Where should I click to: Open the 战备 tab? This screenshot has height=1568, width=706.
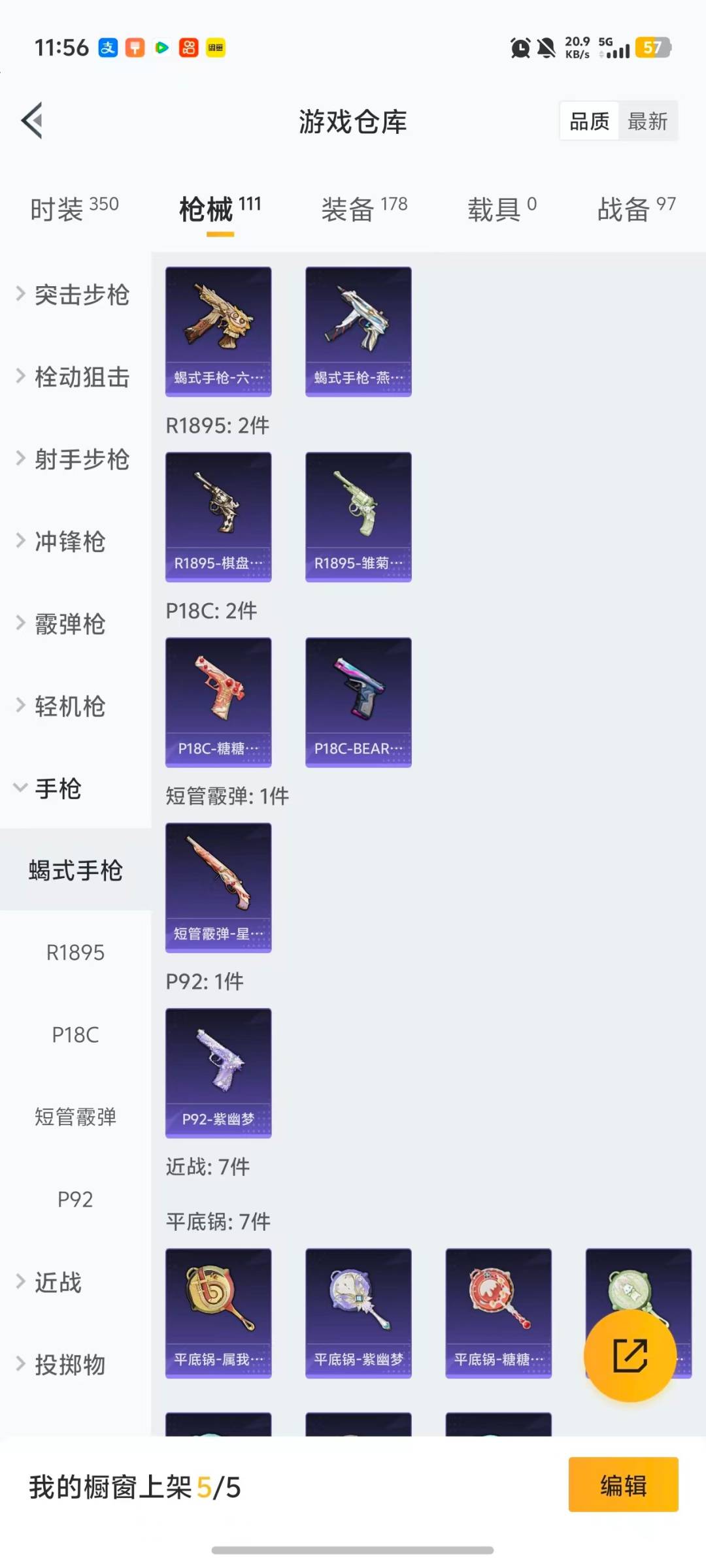pos(636,209)
